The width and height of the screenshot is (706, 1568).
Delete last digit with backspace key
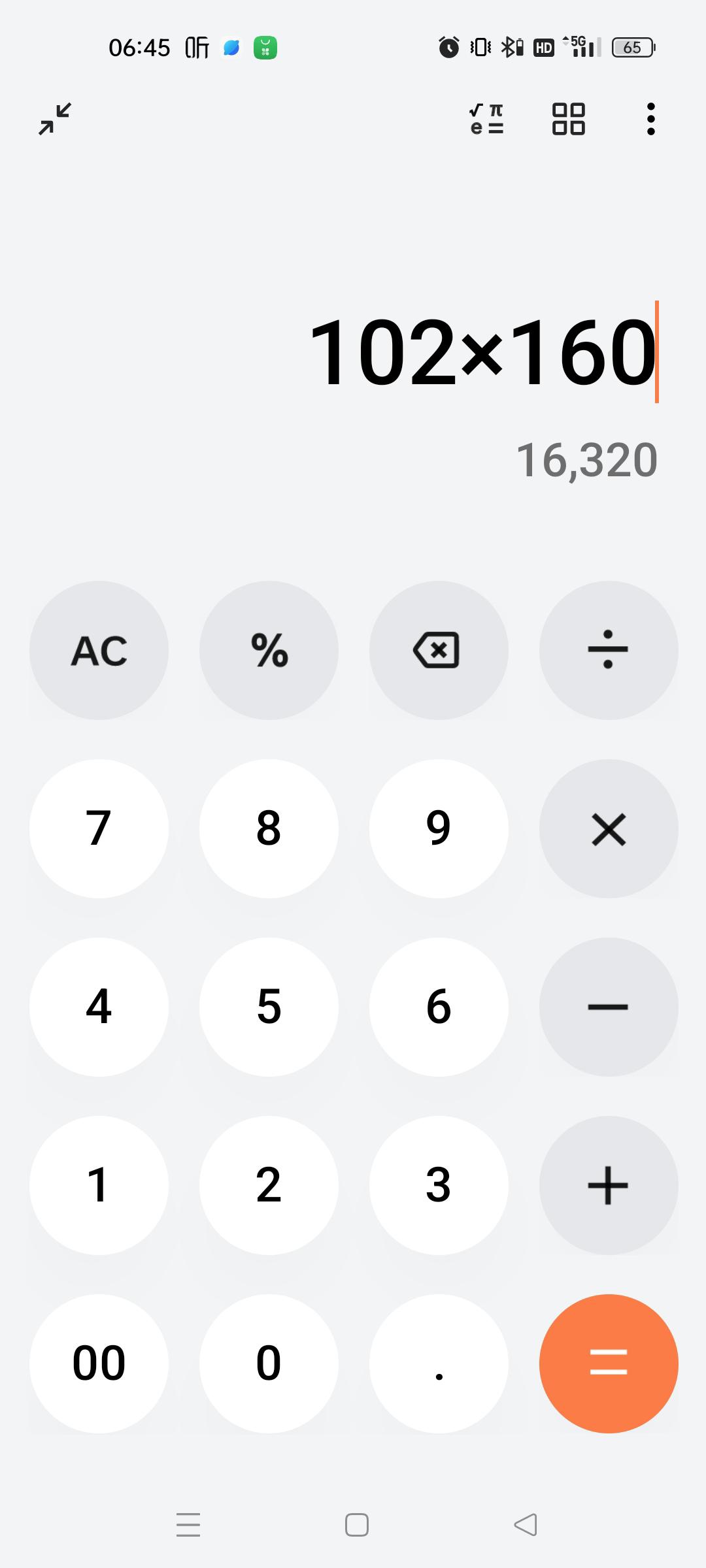click(439, 651)
